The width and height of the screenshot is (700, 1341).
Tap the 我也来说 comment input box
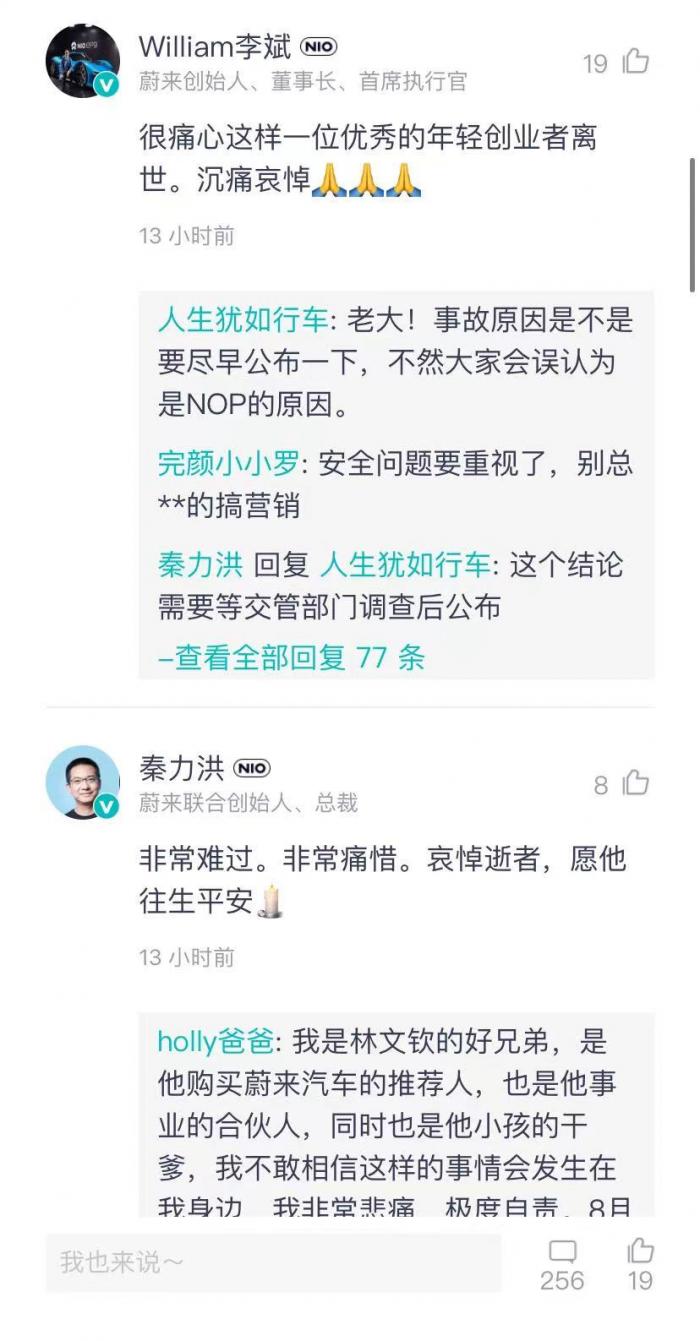pos(273,1262)
